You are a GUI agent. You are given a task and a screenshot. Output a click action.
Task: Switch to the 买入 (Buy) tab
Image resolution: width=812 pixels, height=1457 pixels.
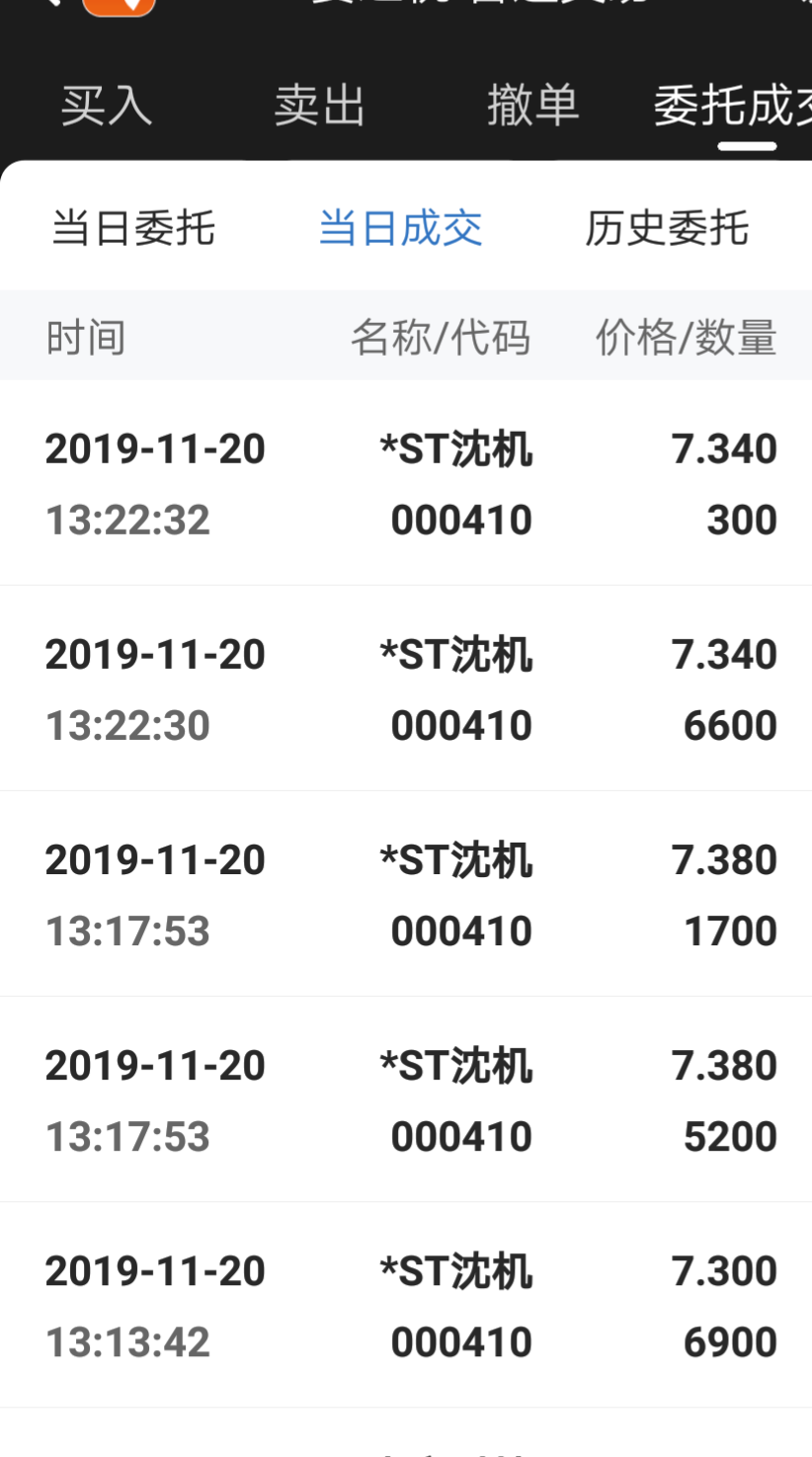point(106,106)
